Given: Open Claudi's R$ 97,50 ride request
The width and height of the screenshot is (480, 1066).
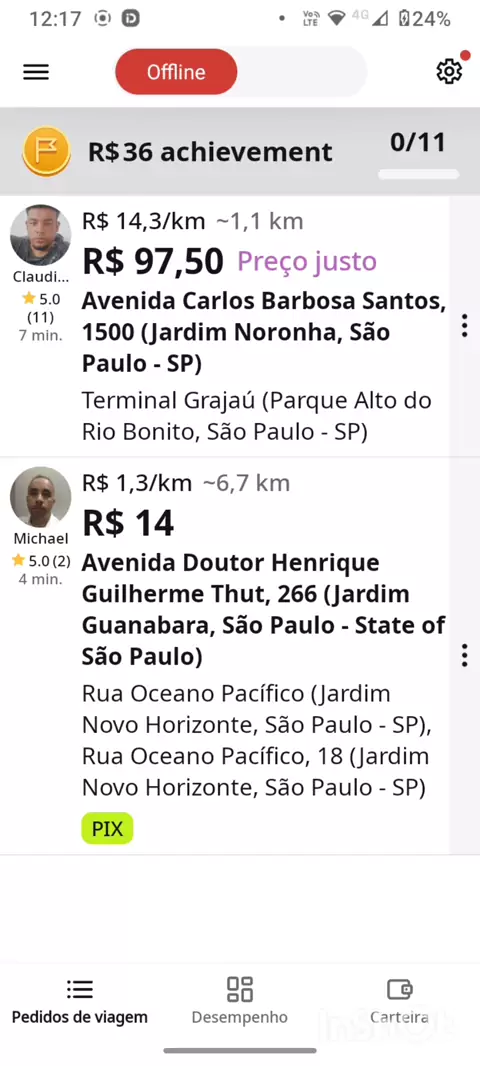Looking at the screenshot, I should pos(224,326).
